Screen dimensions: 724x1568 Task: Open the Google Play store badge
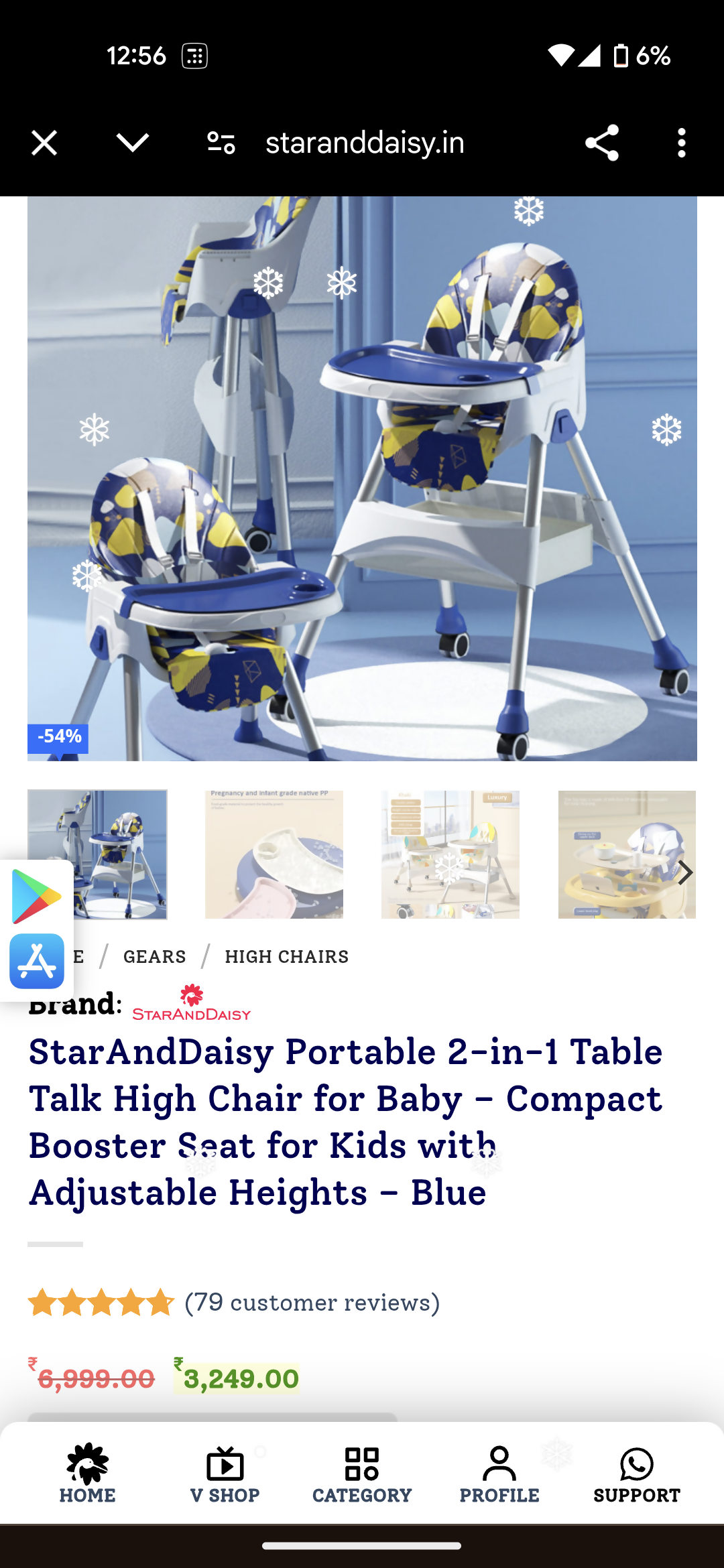pos(36,897)
